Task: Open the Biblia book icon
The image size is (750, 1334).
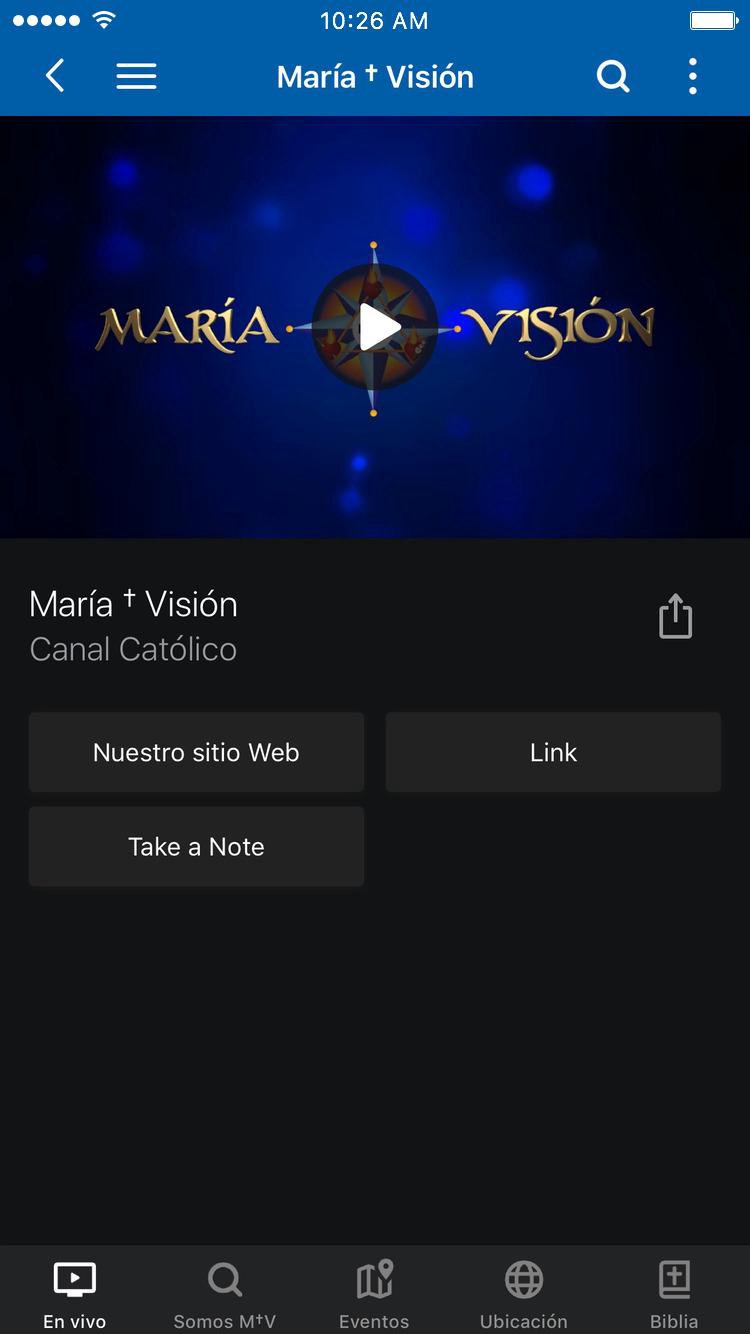Action: [674, 1278]
